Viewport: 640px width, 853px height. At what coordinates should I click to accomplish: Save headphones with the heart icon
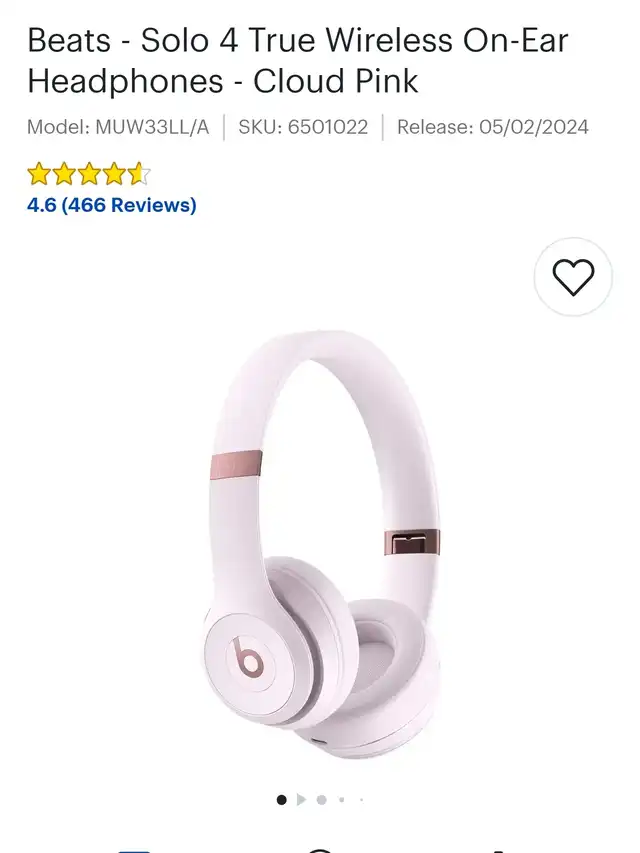(x=573, y=277)
